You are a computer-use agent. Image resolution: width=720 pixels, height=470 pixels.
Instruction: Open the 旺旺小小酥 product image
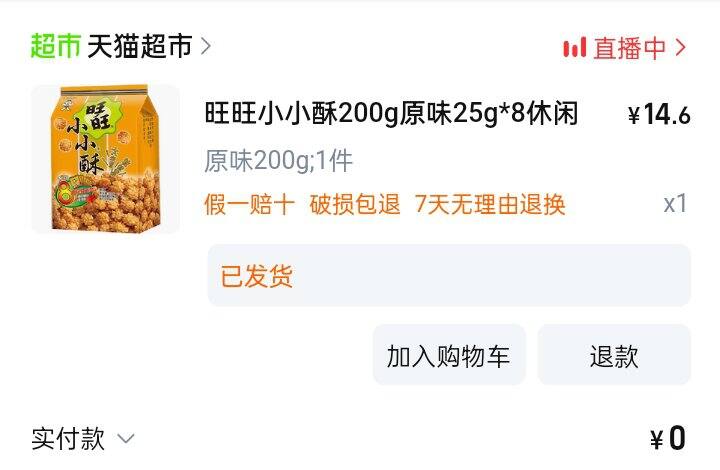[105, 159]
